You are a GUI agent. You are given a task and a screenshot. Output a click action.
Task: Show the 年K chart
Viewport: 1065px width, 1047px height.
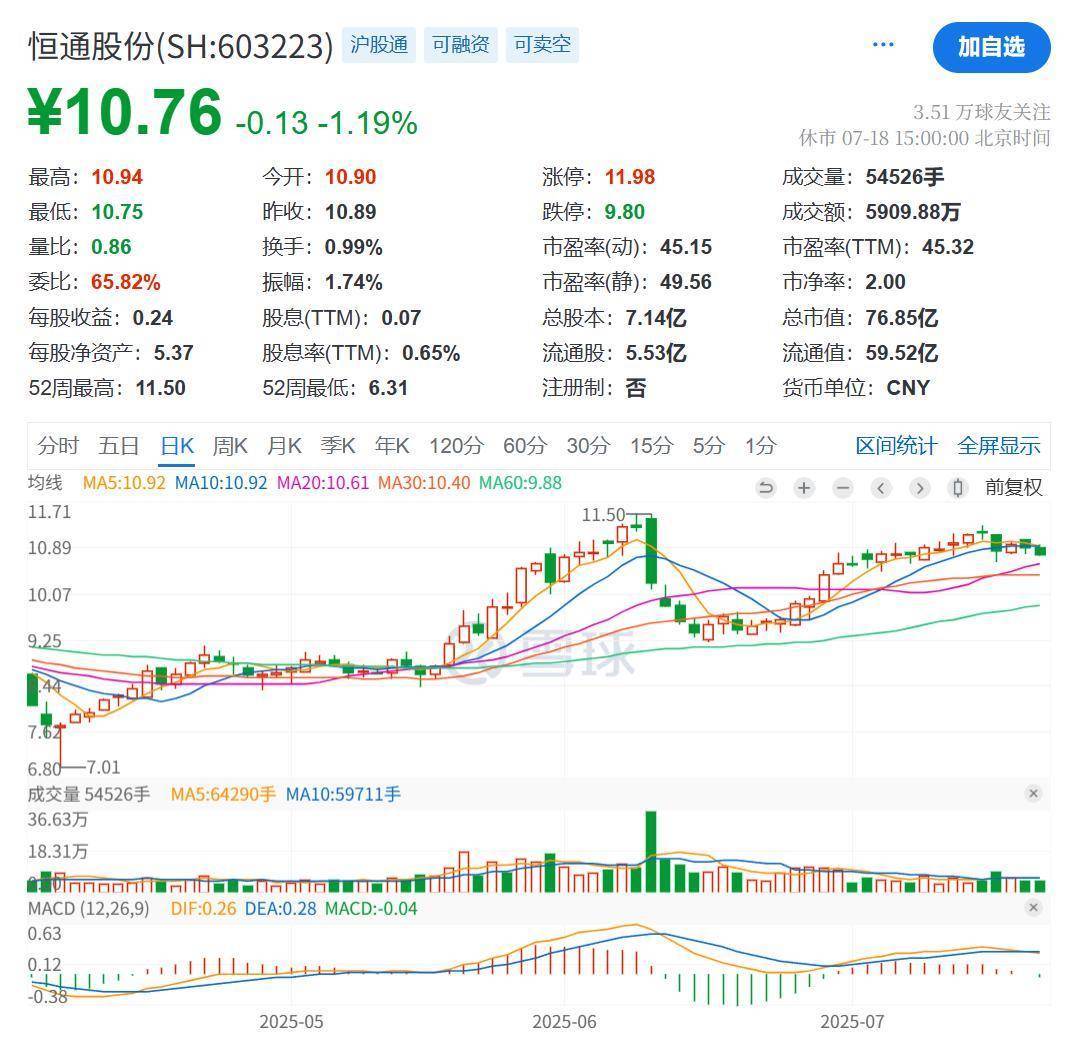(392, 446)
